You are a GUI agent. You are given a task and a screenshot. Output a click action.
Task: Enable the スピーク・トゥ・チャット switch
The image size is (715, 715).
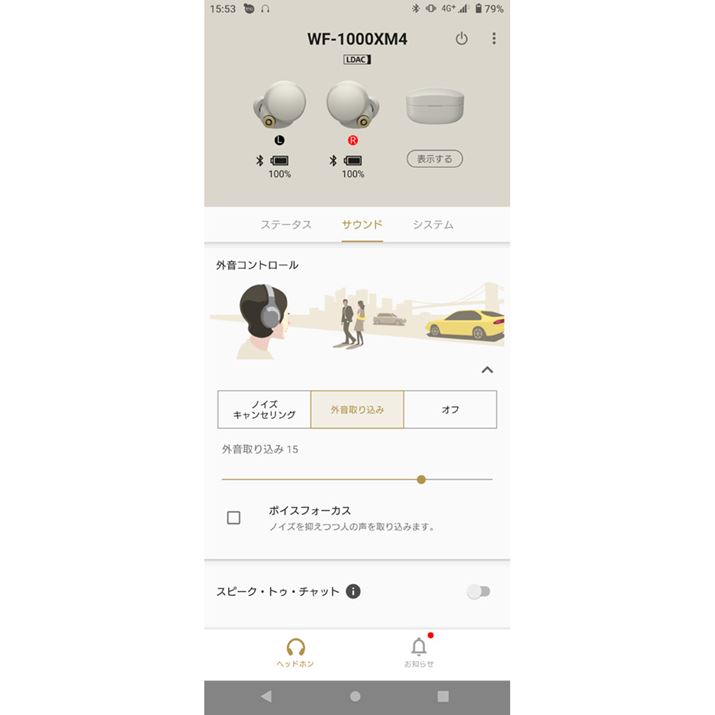(479, 592)
